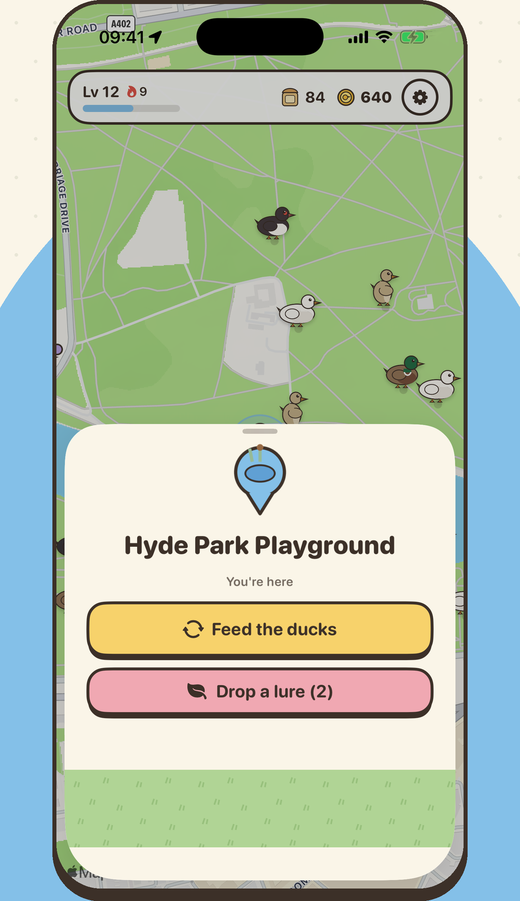Select the green-headed mallard duck
This screenshot has width=520, height=901.
tap(404, 371)
